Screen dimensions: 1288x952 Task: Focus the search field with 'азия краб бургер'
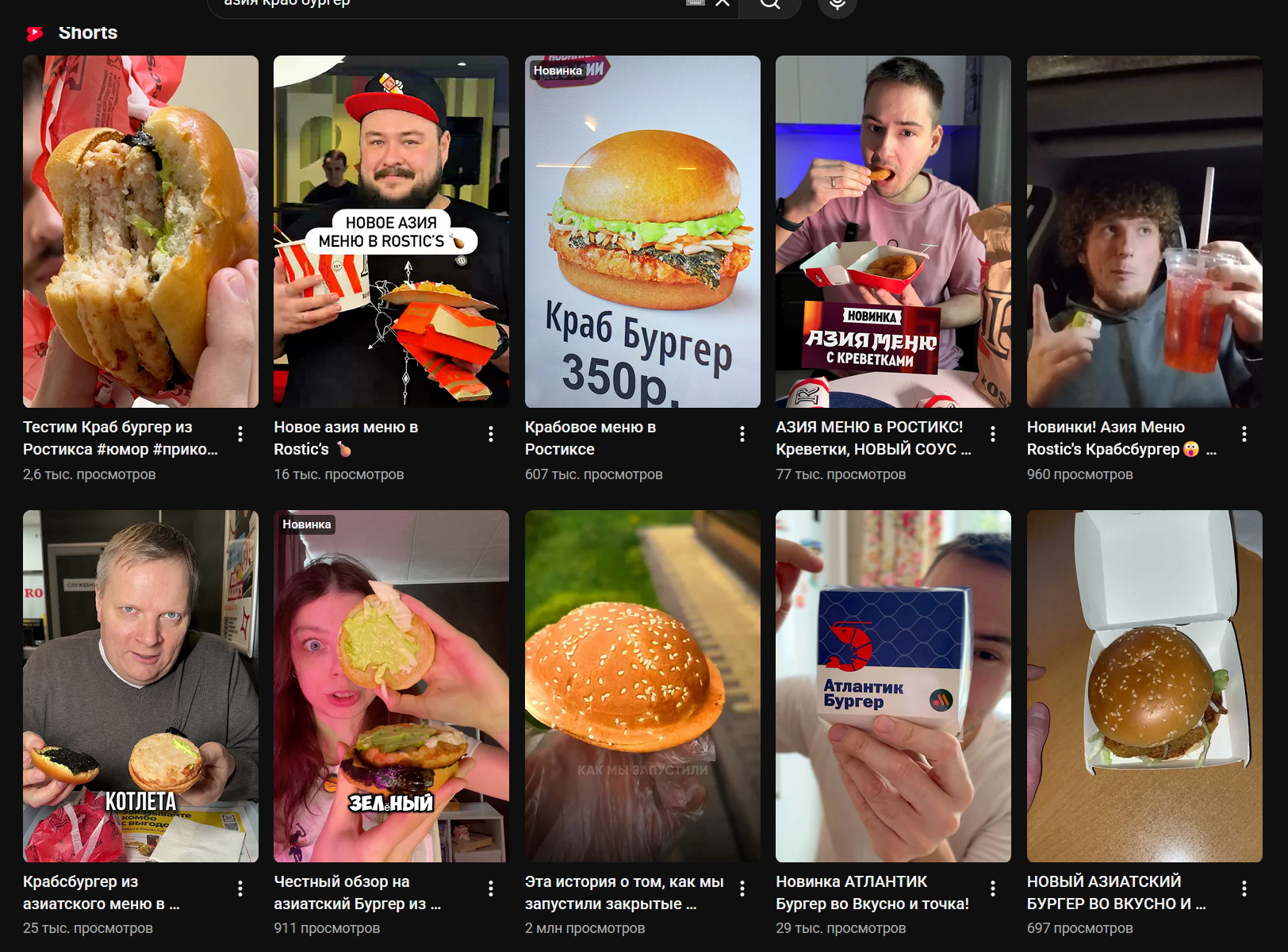(x=444, y=4)
